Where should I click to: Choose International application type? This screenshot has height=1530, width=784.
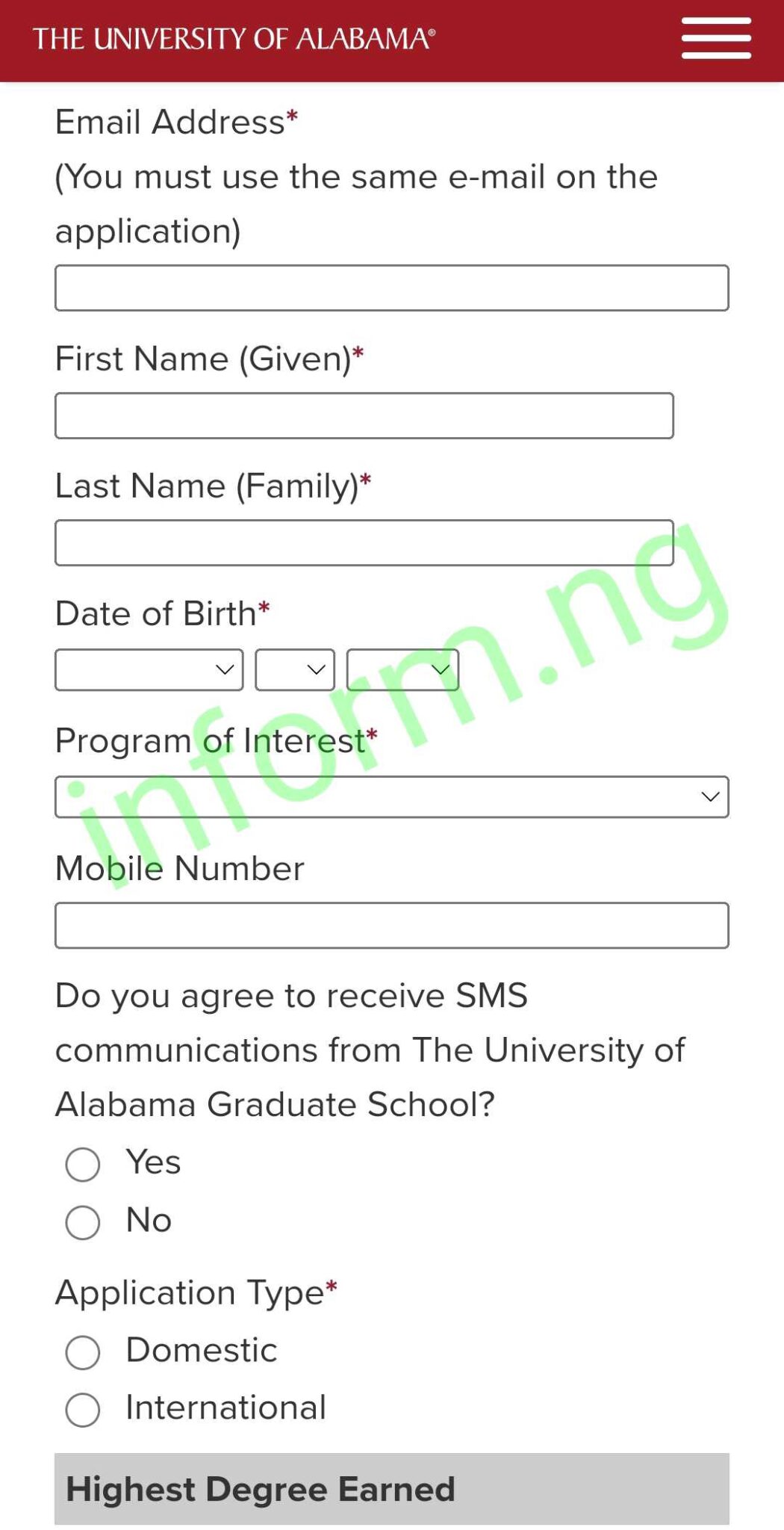[x=83, y=1408]
